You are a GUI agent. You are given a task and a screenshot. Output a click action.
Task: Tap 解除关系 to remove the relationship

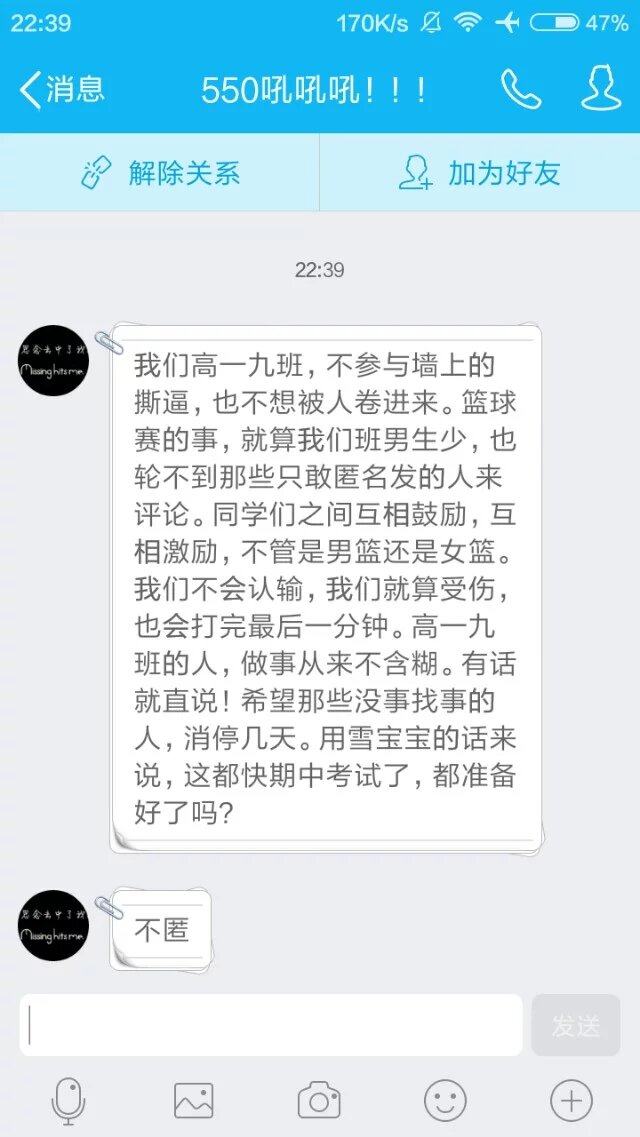tap(160, 173)
